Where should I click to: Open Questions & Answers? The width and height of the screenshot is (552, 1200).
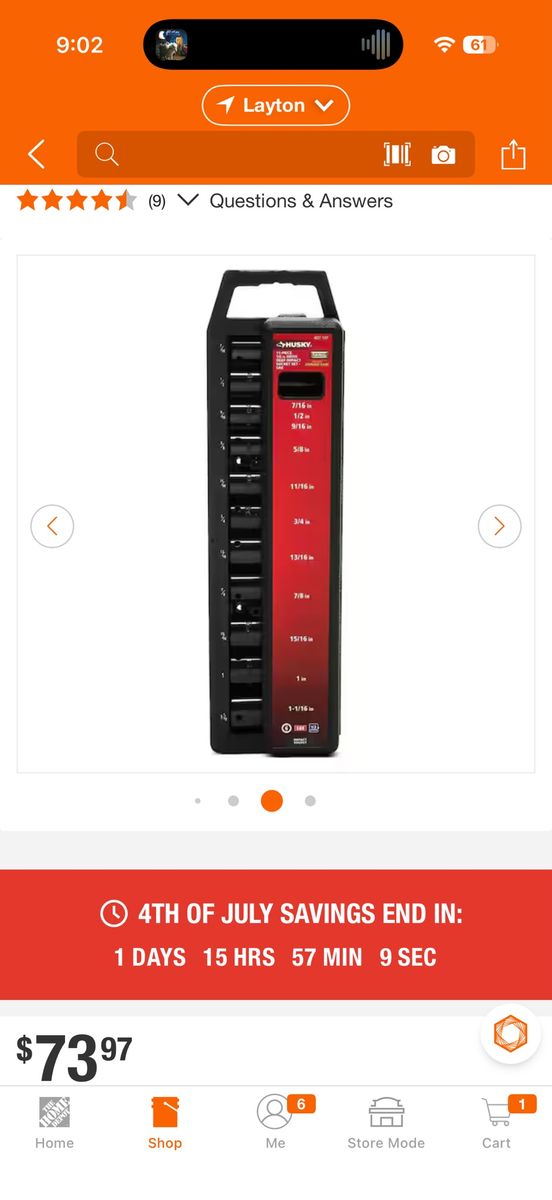click(301, 201)
